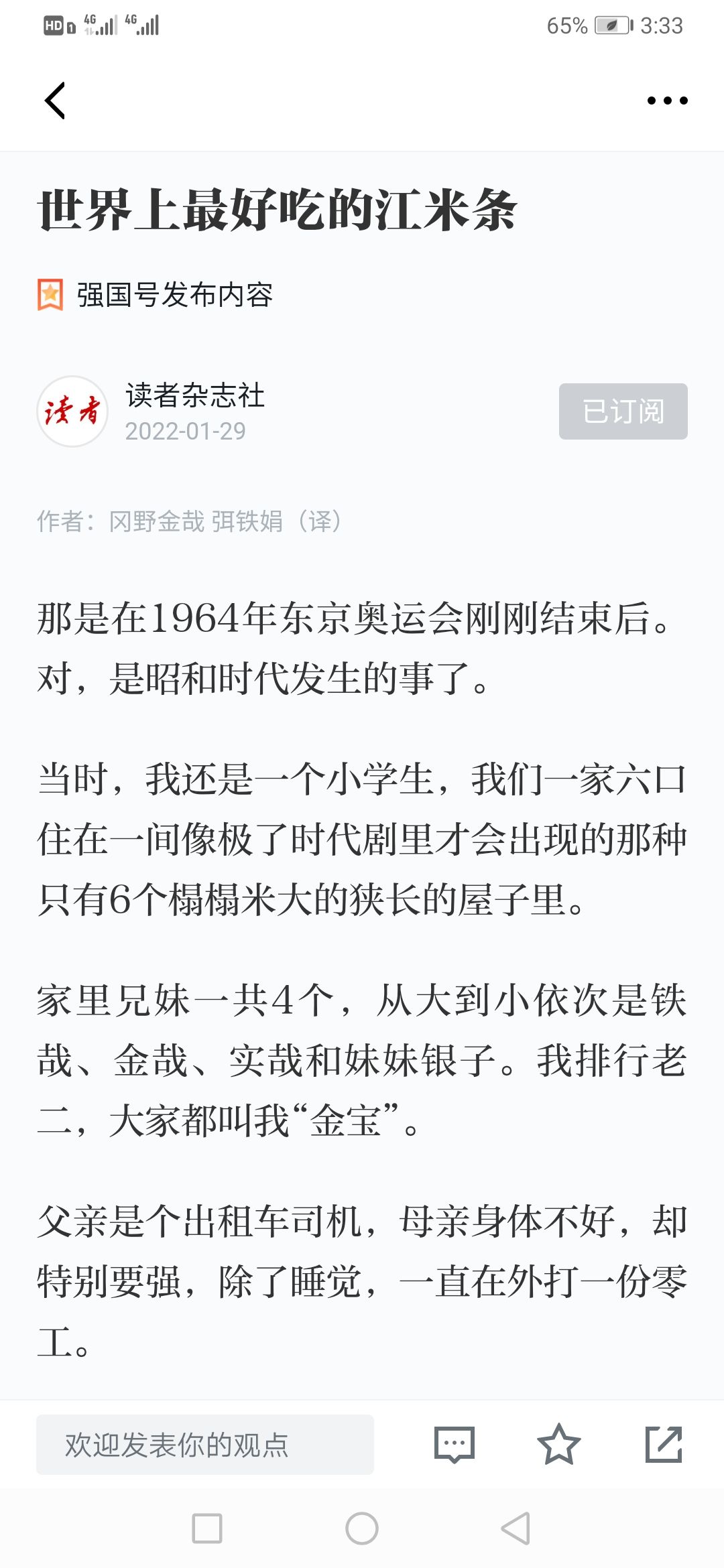
Task: Open the three-dot overflow menu
Action: tap(667, 101)
